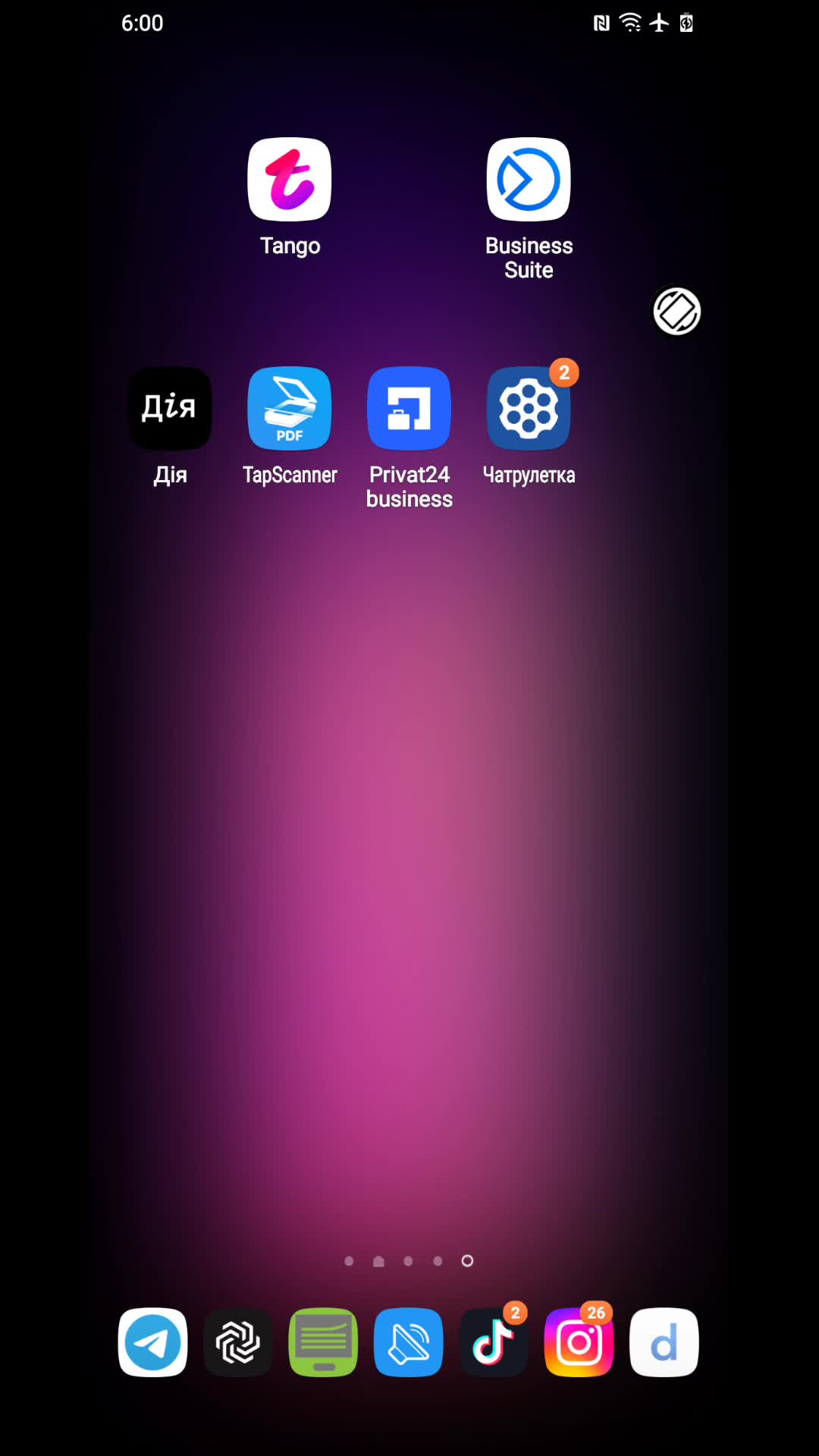The width and height of the screenshot is (819, 1456).
Task: Open Telegram from the dock
Action: (152, 1342)
